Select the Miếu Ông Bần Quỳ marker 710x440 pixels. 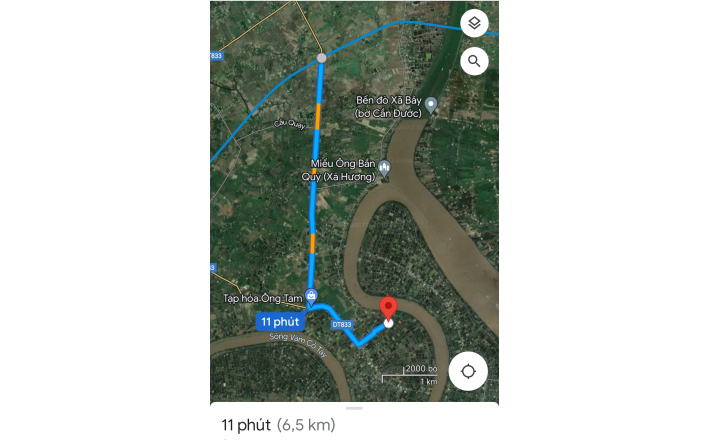coord(384,169)
